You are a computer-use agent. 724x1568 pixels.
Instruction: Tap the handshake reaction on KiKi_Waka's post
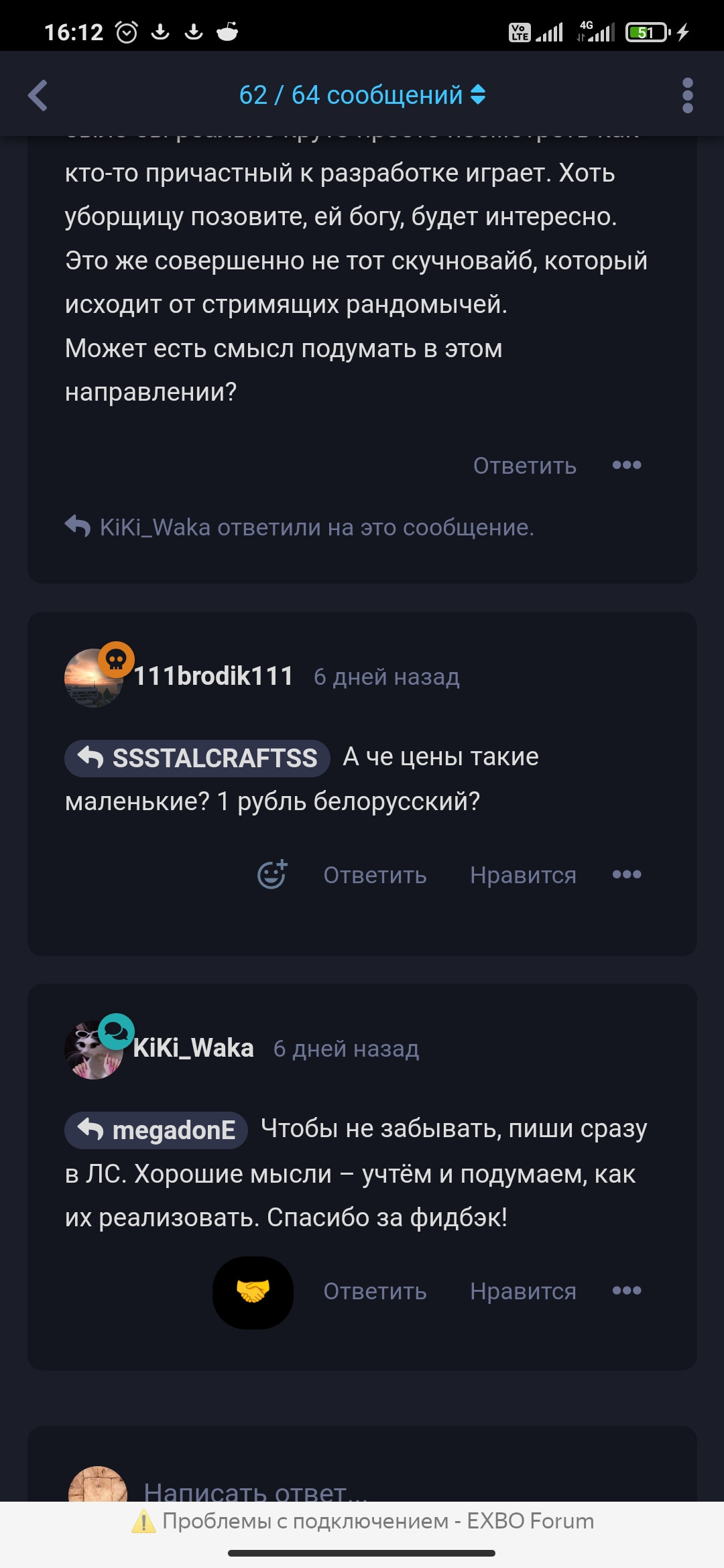(253, 1291)
